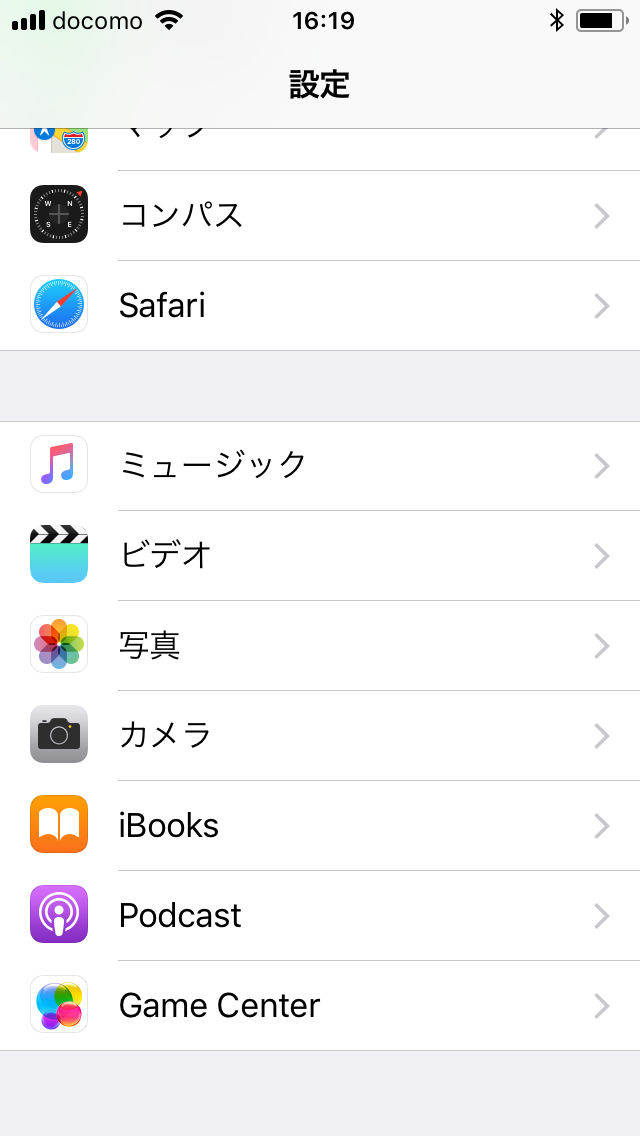Open the コンパス settings row

[x=320, y=215]
